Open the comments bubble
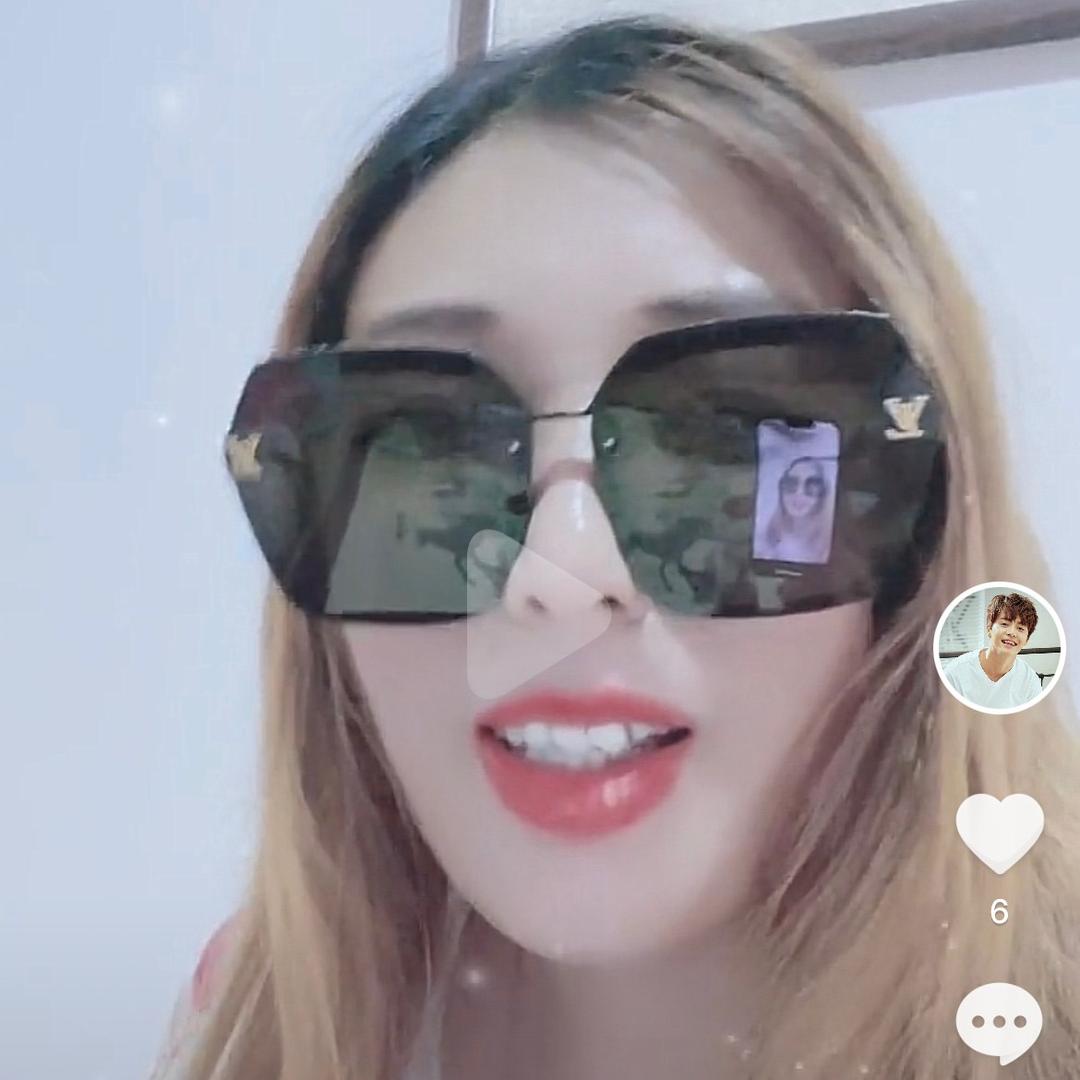Viewport: 1080px width, 1080px height. coord(999,1021)
